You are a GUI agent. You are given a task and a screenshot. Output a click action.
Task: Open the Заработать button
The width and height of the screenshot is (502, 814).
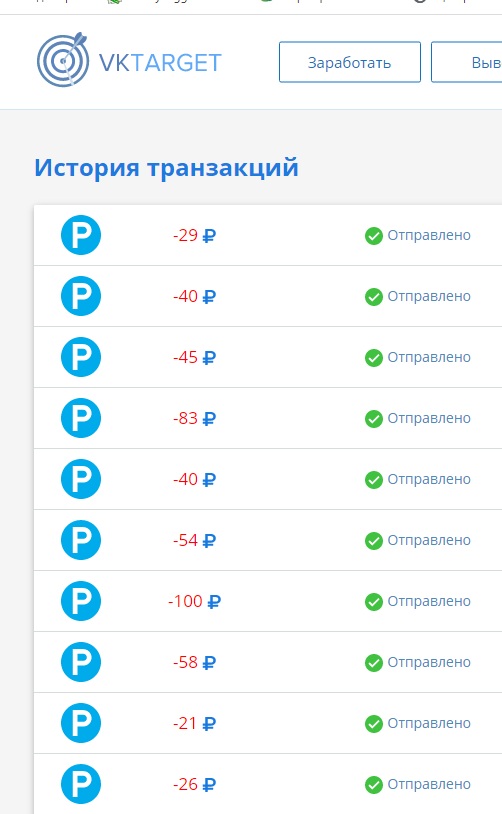point(349,62)
